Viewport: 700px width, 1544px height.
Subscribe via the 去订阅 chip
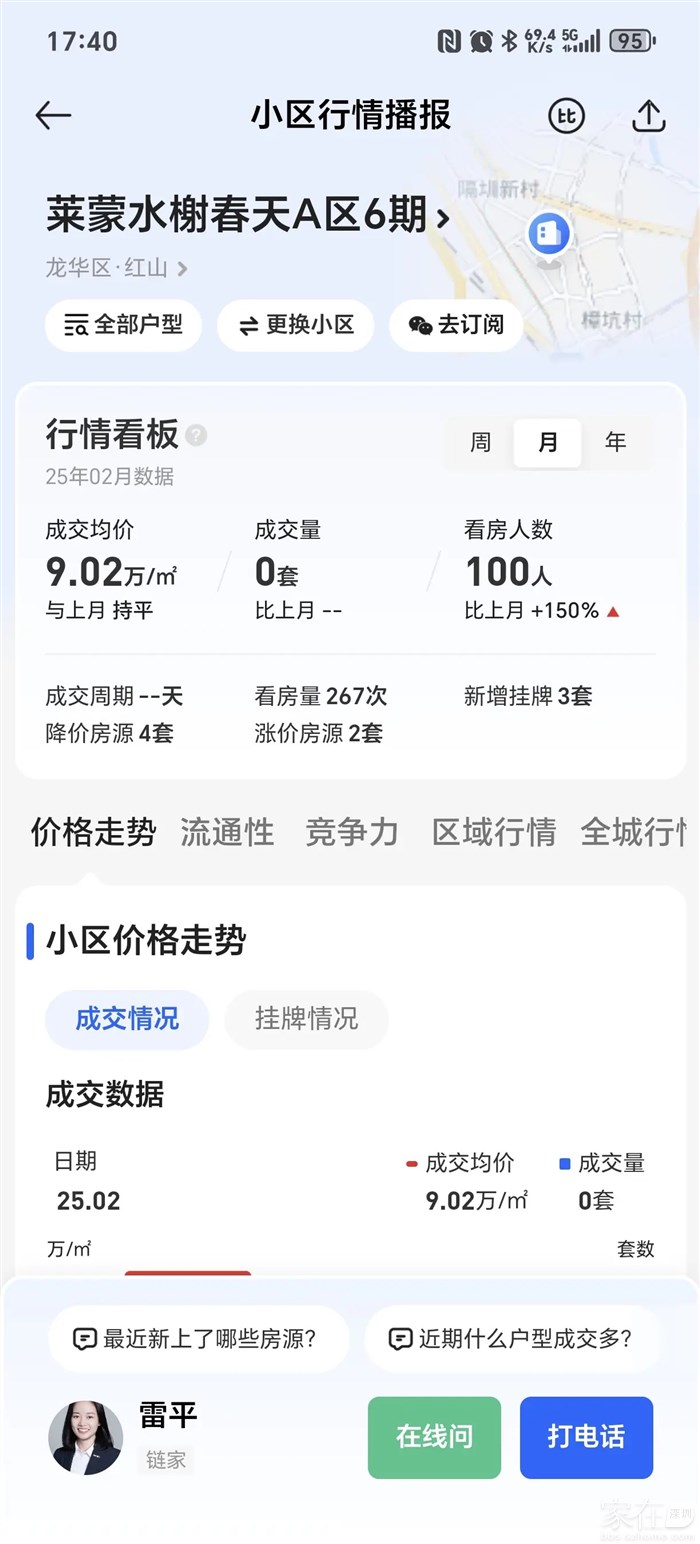(x=455, y=325)
